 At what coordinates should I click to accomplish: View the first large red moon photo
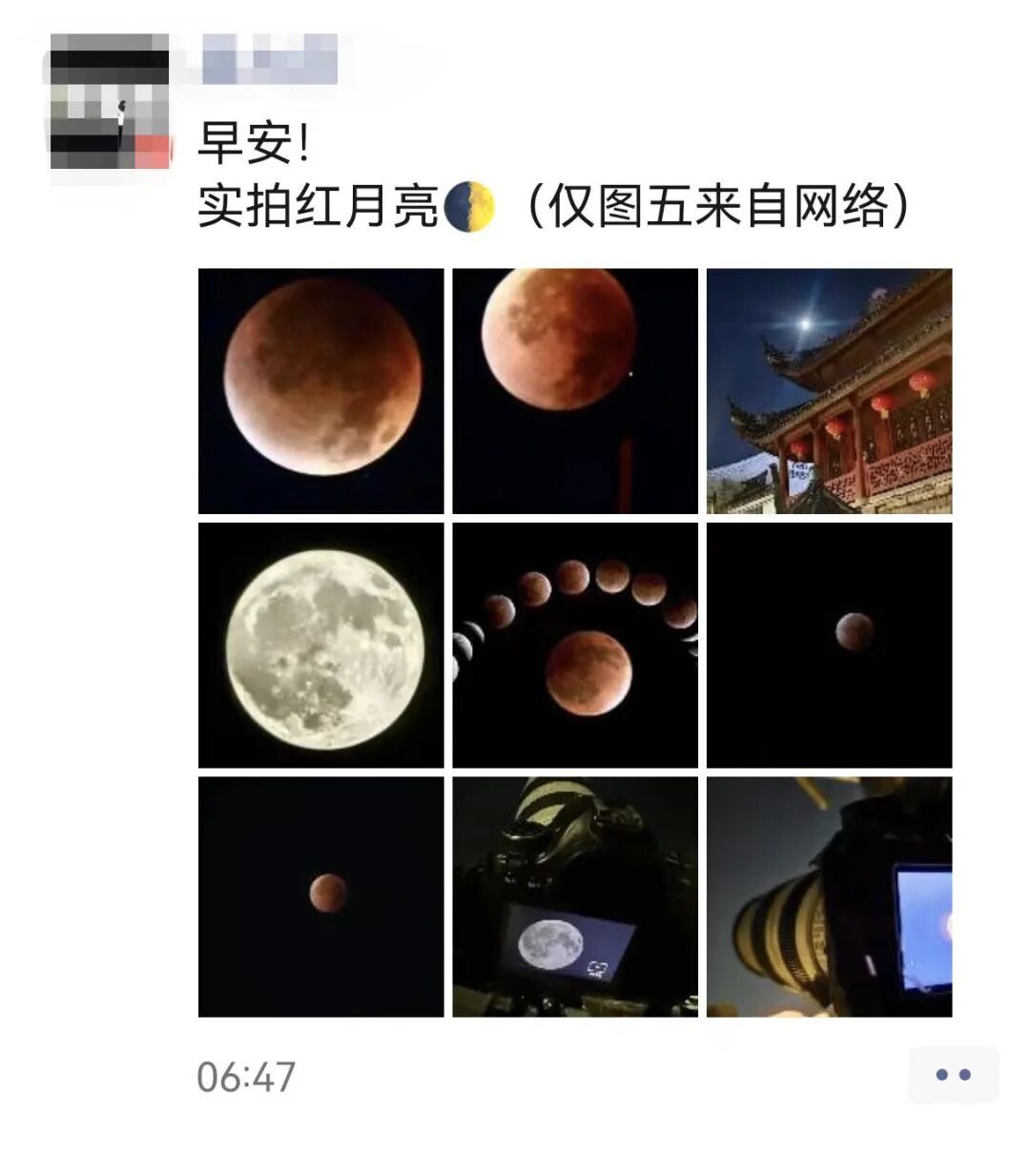point(321,391)
